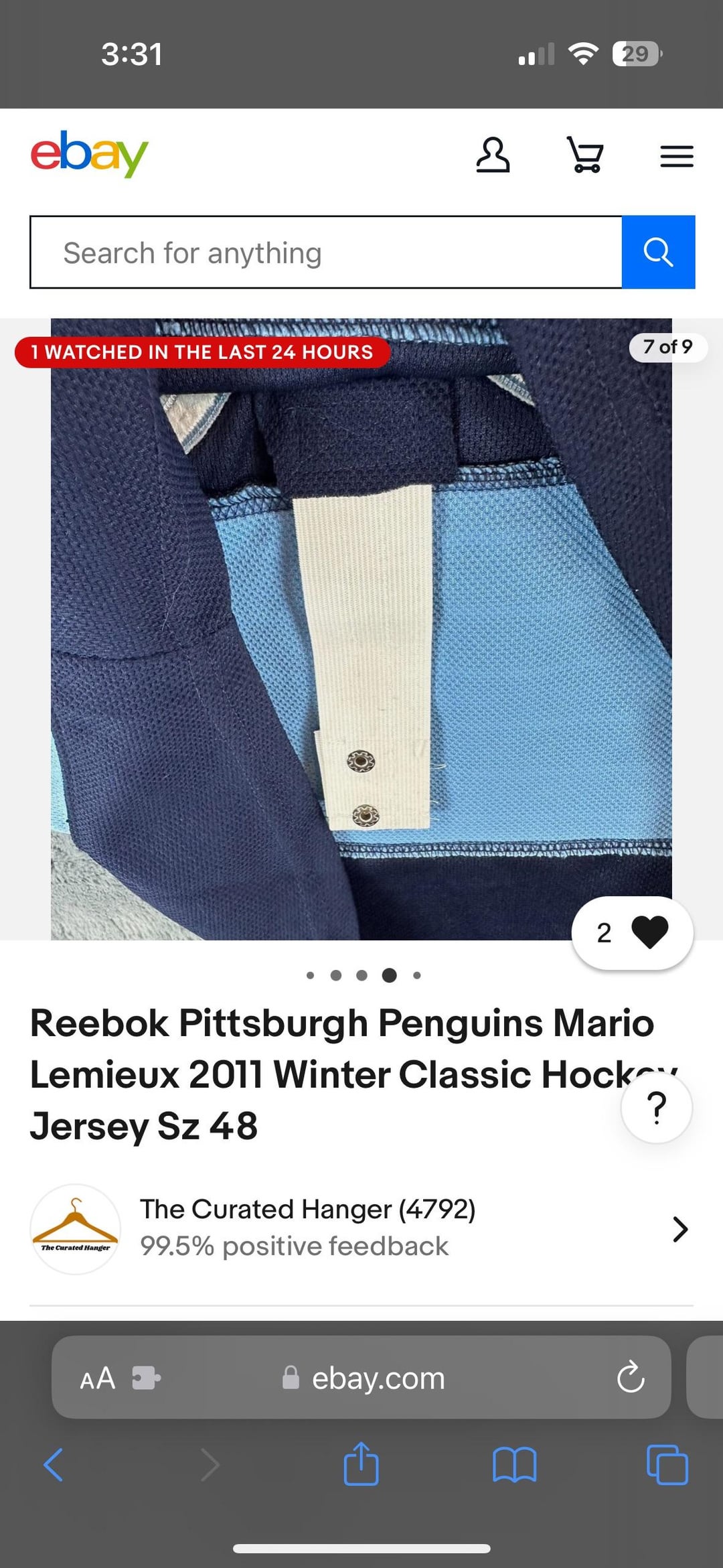The image size is (723, 1568).
Task: Share this page from Safari toolbar
Action: (361, 1464)
